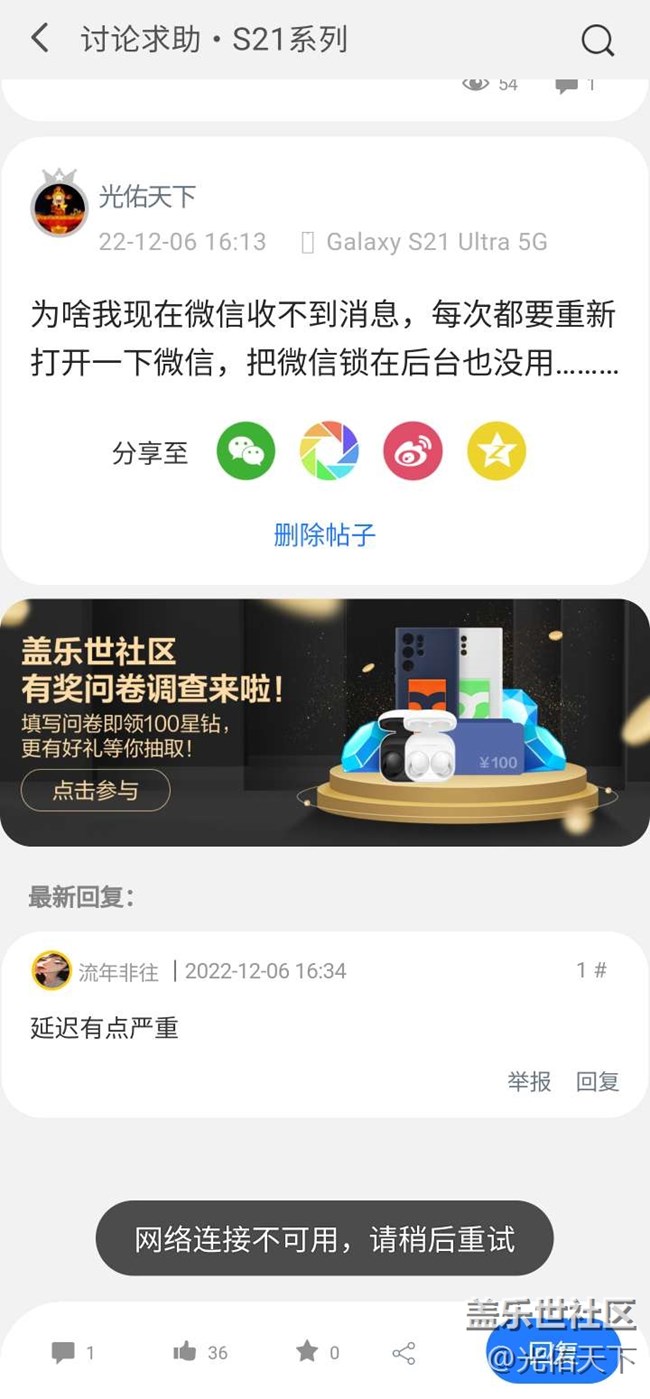Open the comments icon in the bottom bar
650x1399 pixels.
pyautogui.click(x=64, y=1353)
